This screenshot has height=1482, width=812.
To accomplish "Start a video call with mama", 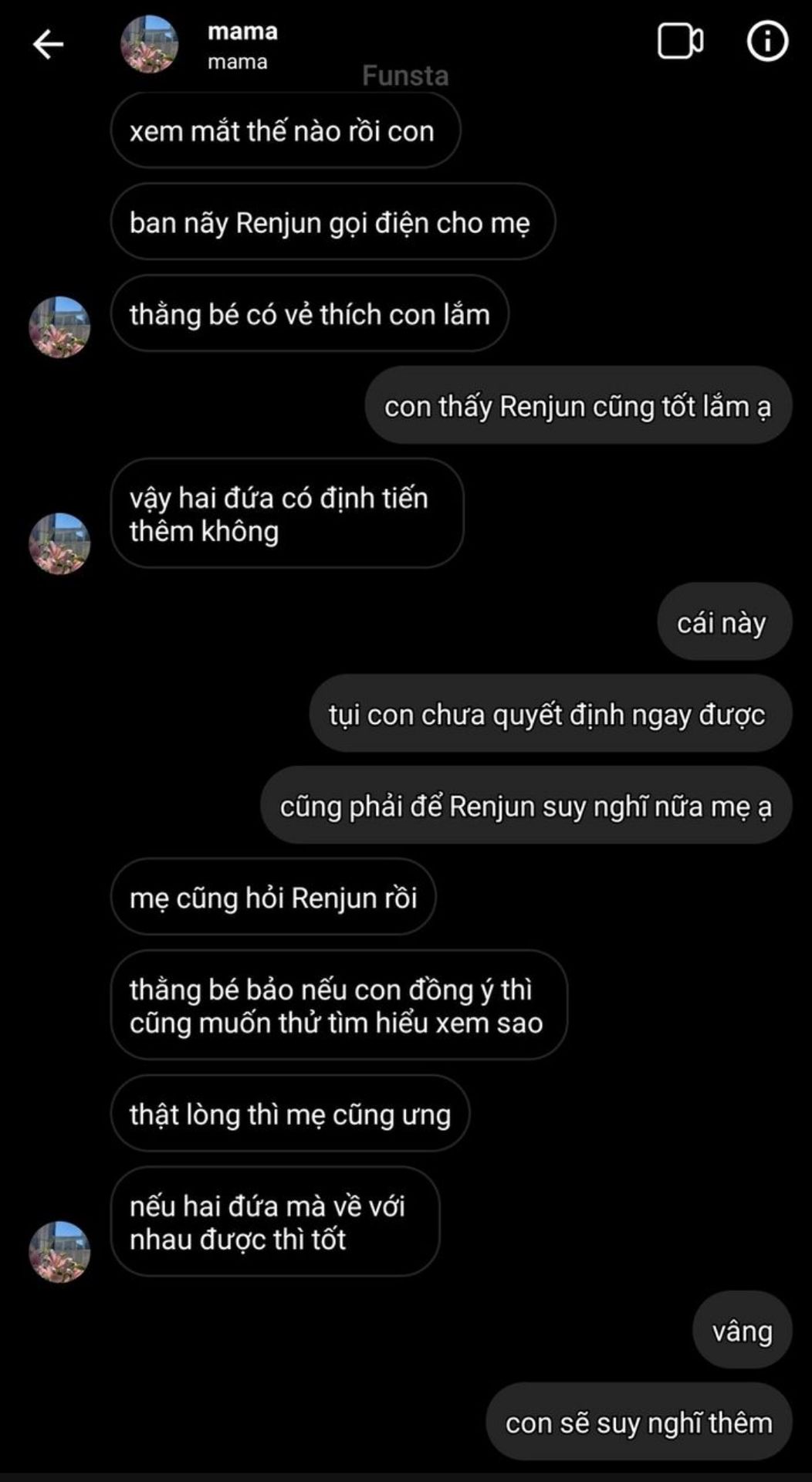I will 679,42.
